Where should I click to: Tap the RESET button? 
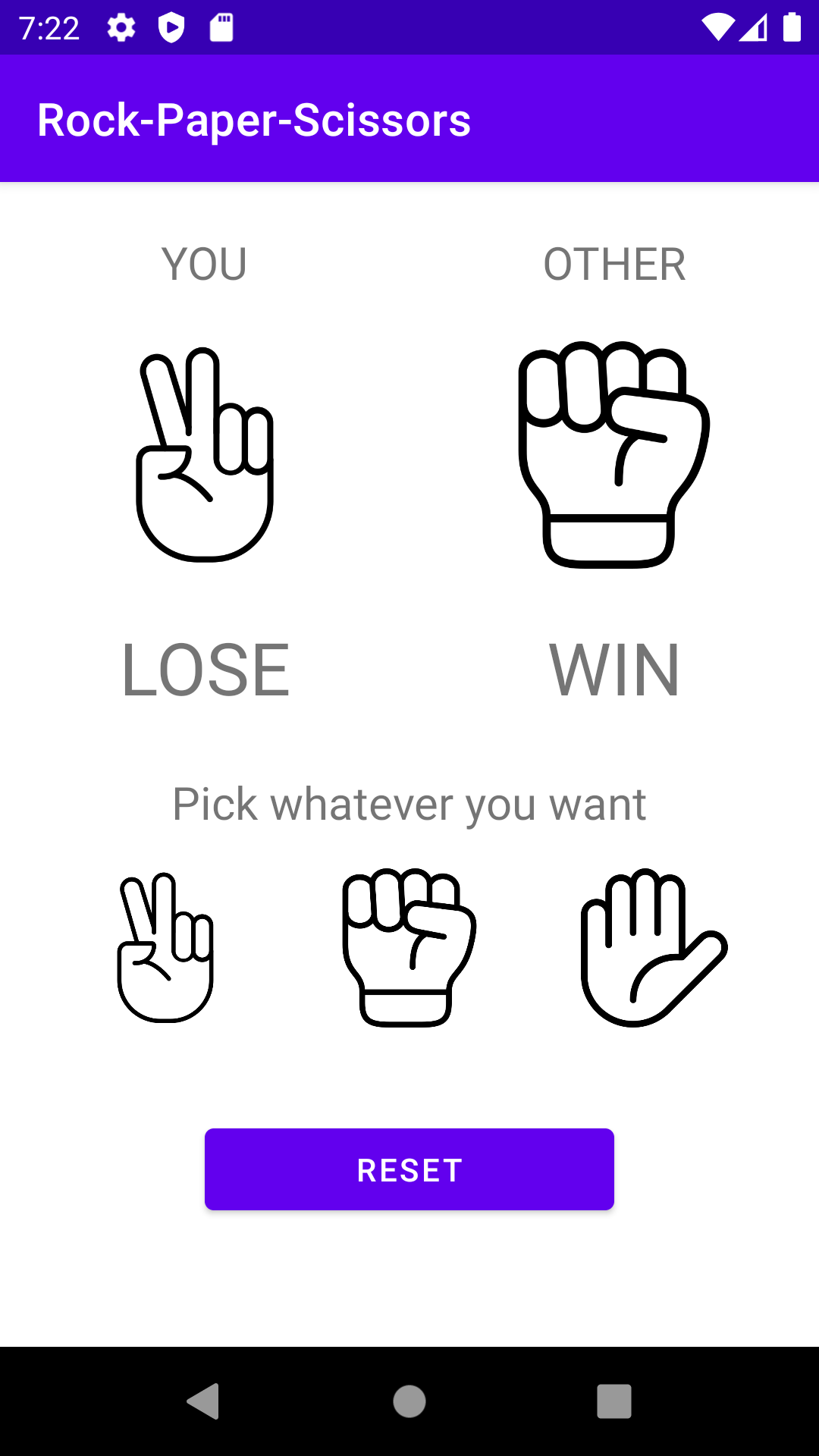tap(409, 1169)
